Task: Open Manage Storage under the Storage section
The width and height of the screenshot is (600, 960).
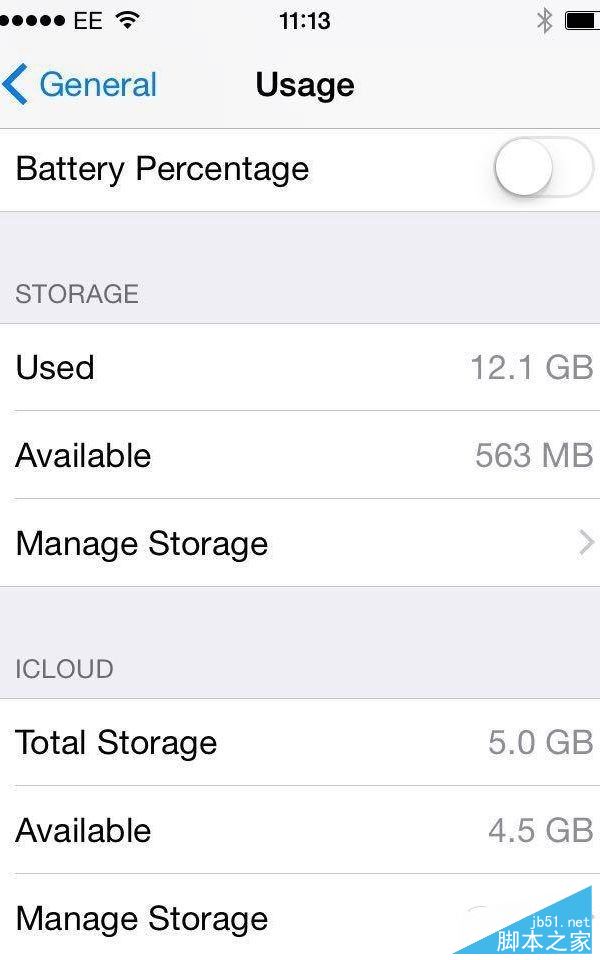Action: 300,544
